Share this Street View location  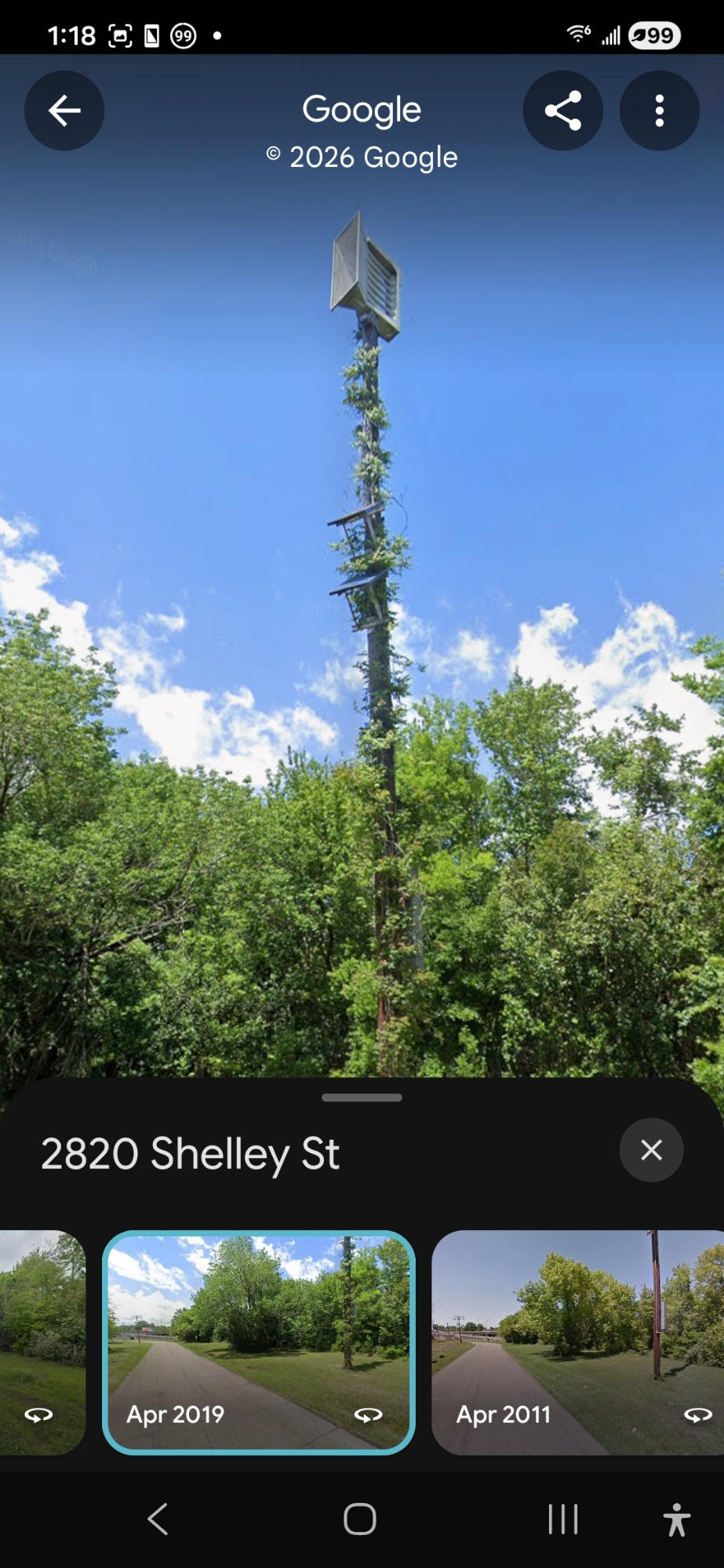(x=562, y=111)
